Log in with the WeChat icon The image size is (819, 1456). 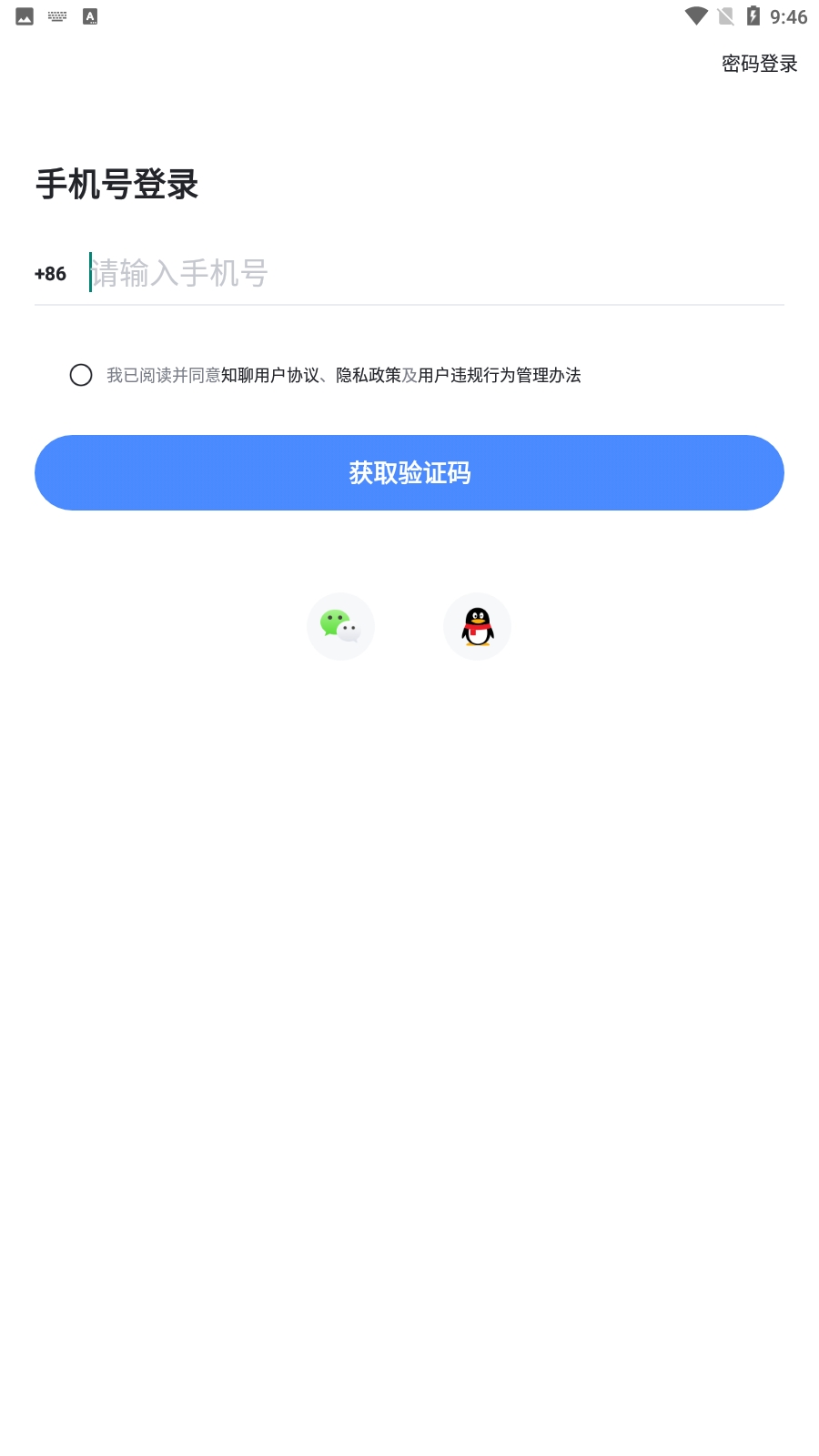pos(340,626)
